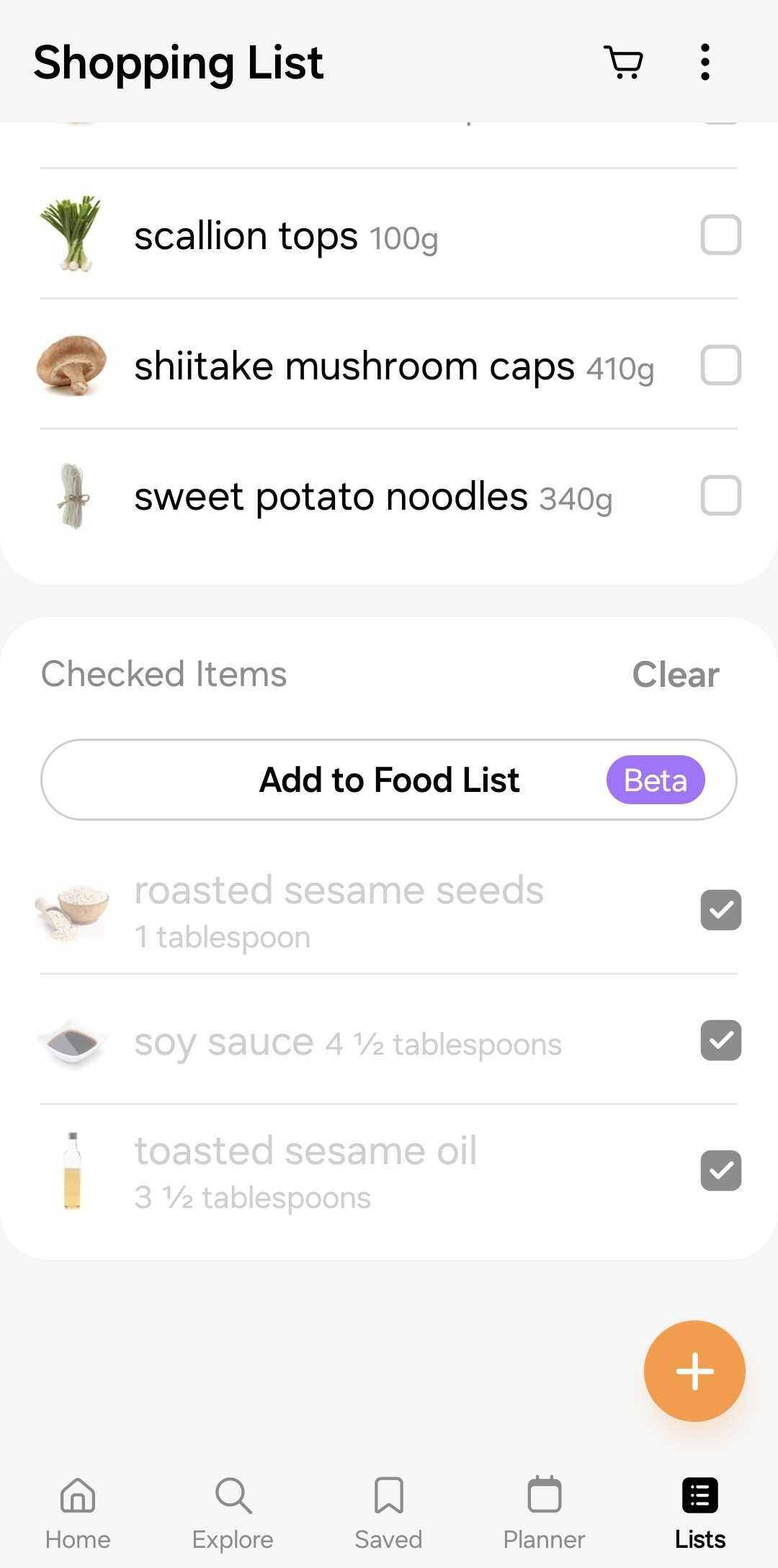Uncheck soy sauce

point(721,1040)
